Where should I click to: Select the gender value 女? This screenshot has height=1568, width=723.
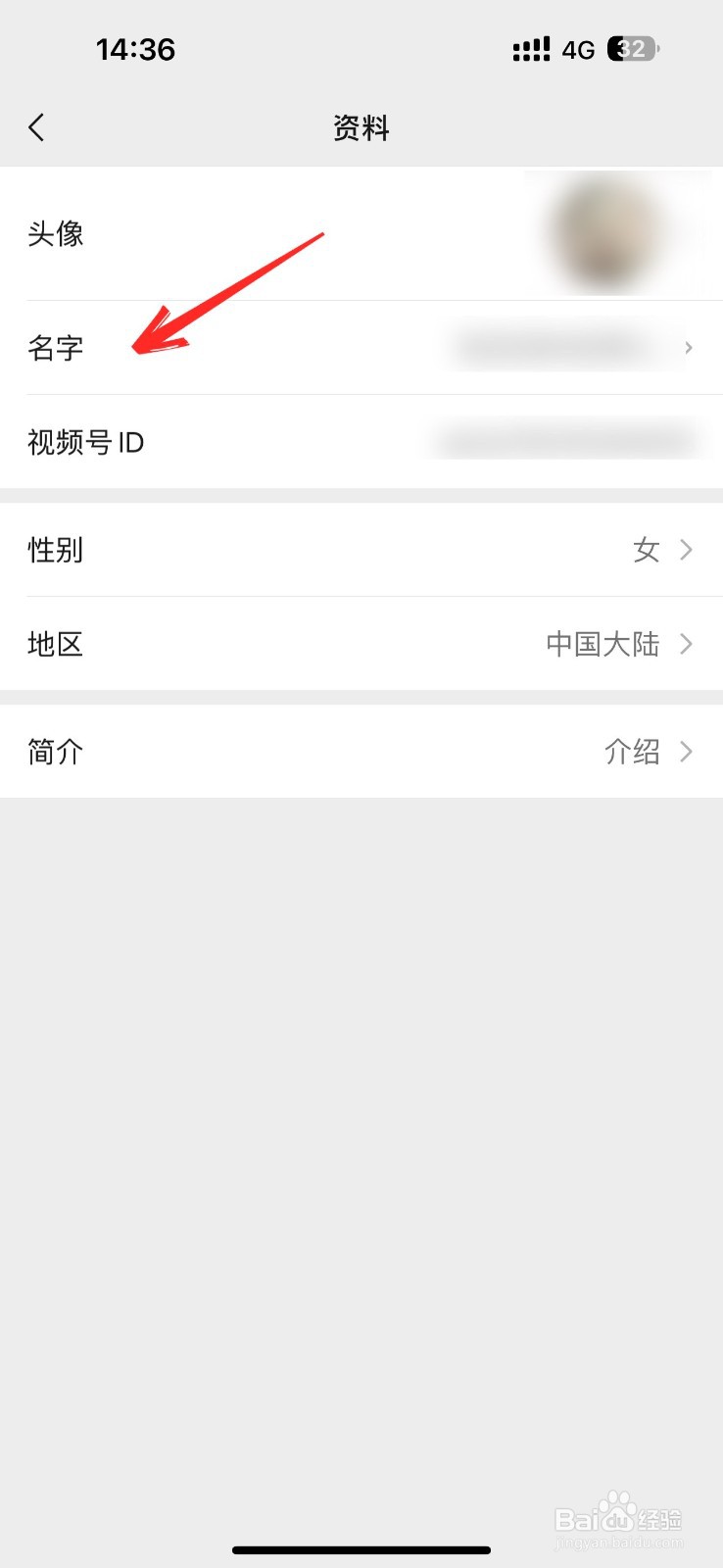(648, 550)
